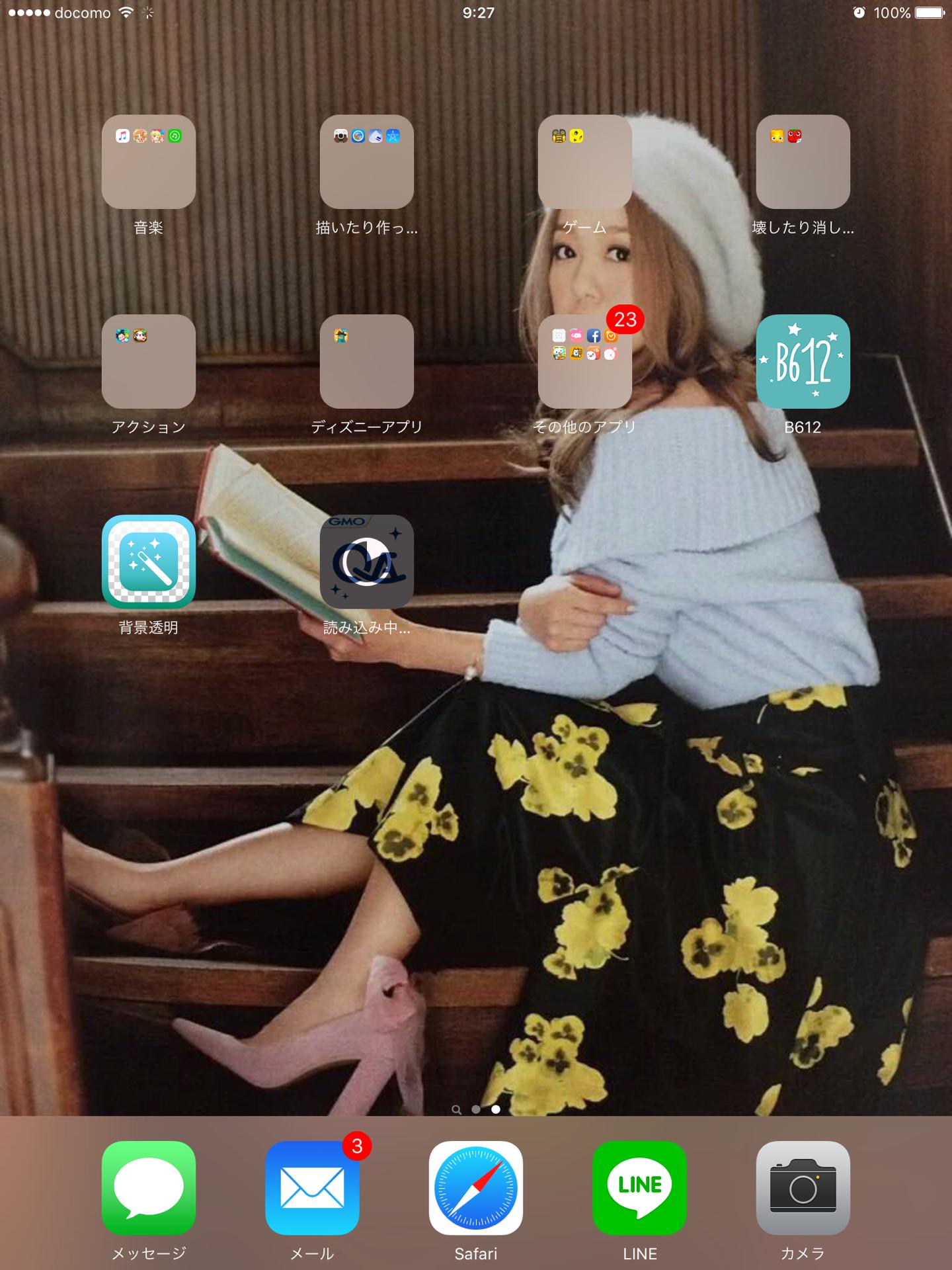Open the ディズニーアプリ folder
This screenshot has width=952, height=1270.
click(366, 361)
